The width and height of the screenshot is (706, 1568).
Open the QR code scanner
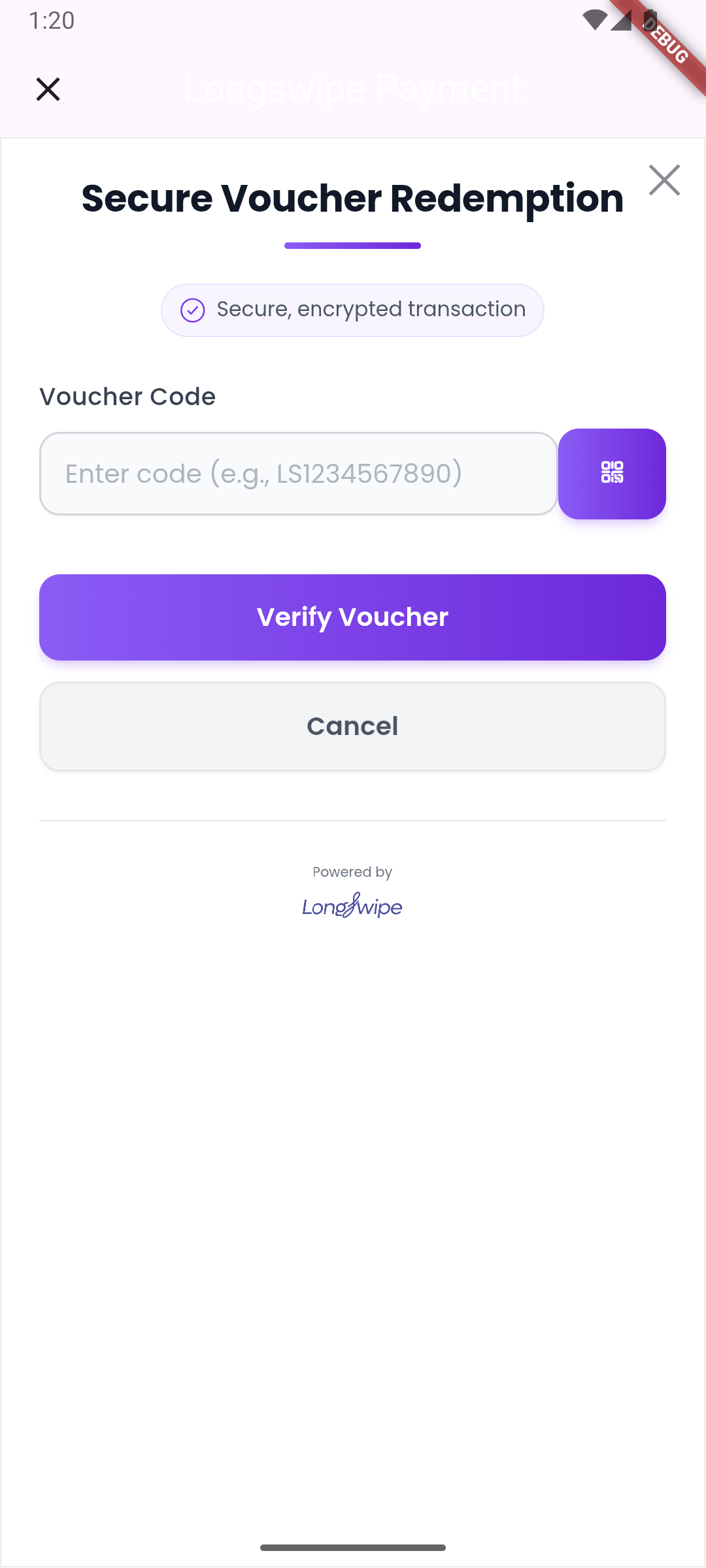click(612, 474)
